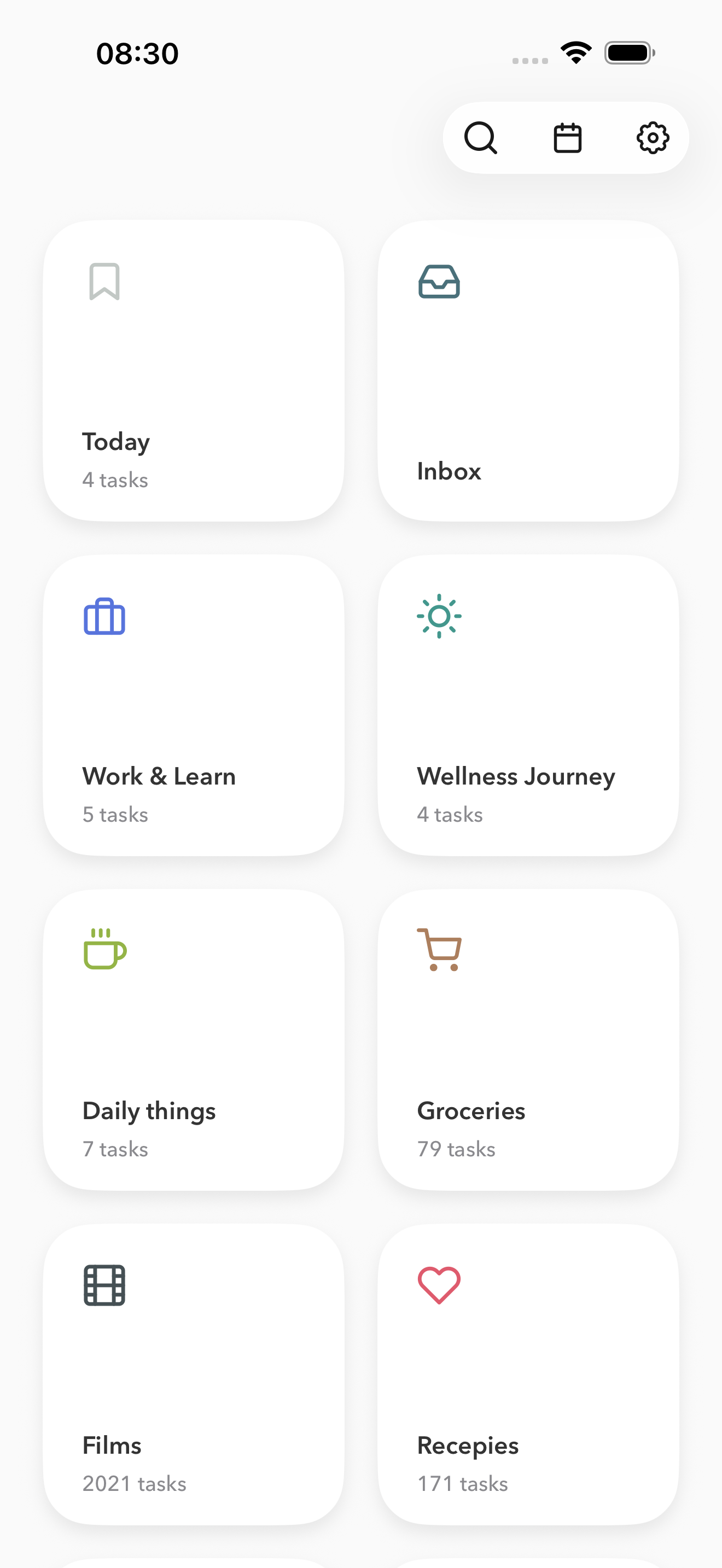Open the calendar view icon

pos(567,138)
